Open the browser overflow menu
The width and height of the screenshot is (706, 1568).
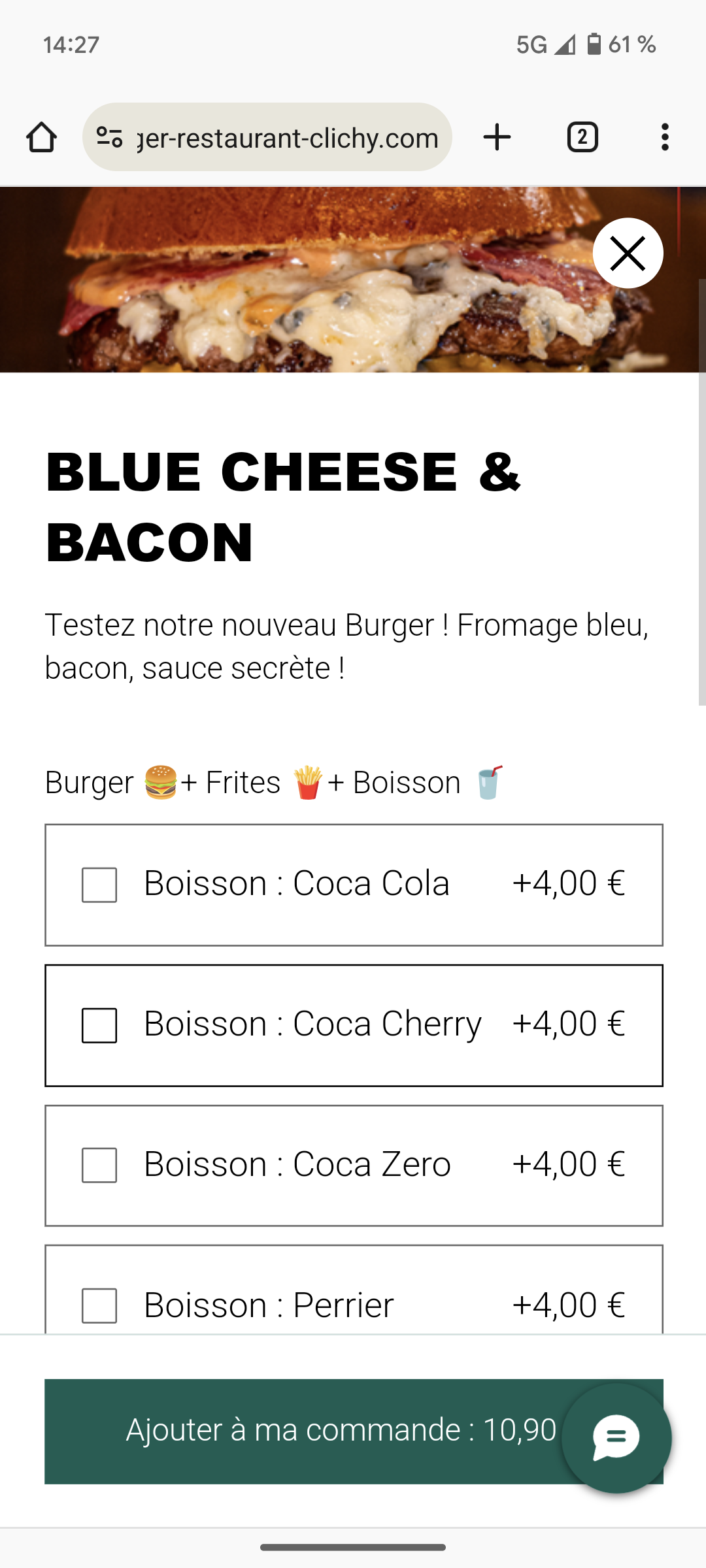pos(665,137)
